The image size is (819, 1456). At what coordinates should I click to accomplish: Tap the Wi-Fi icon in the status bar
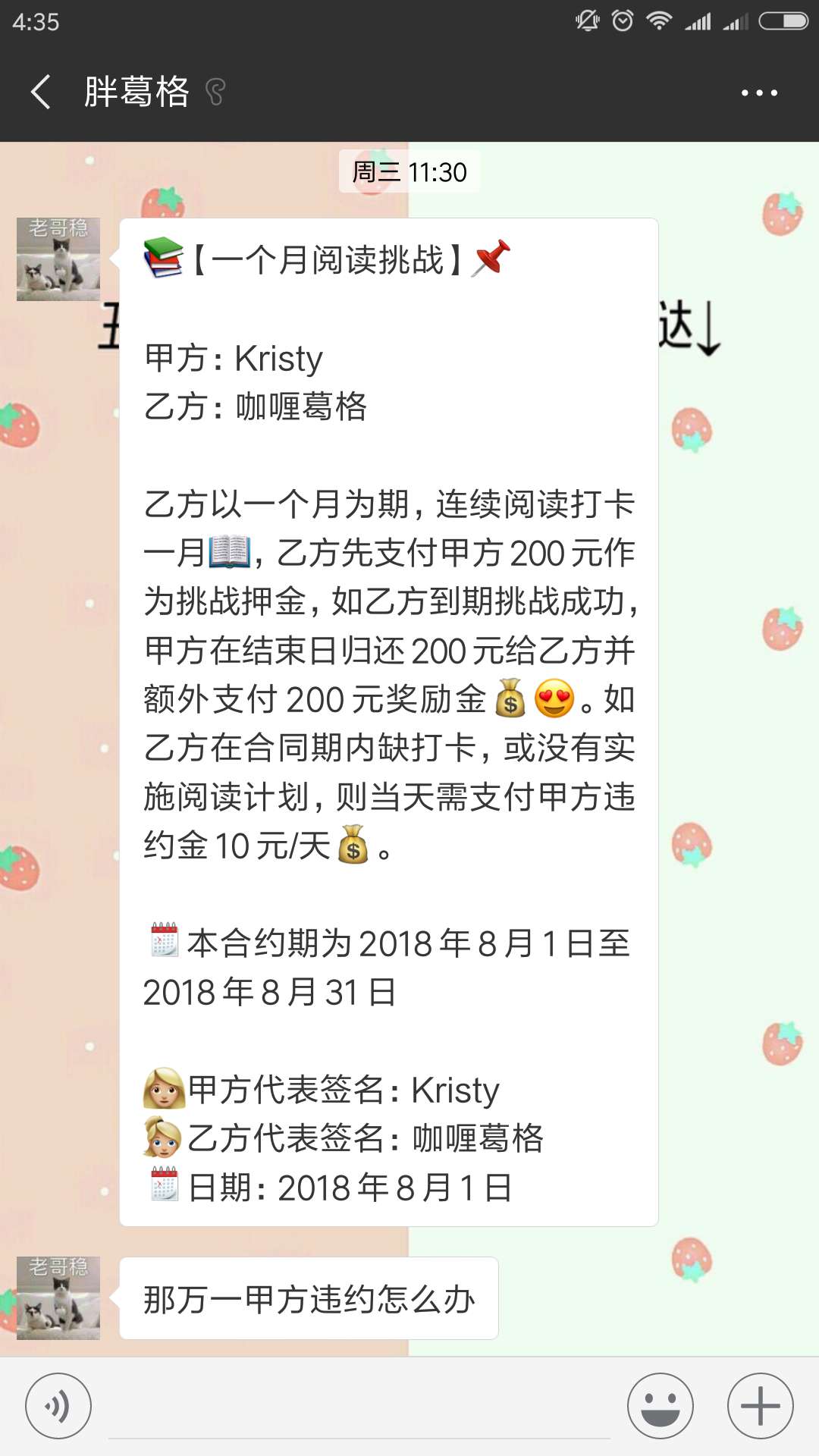(659, 20)
